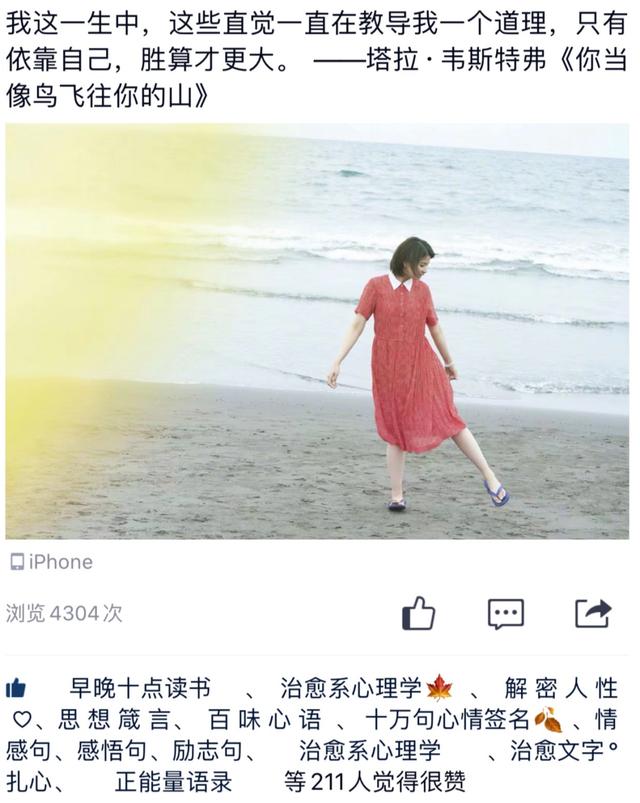Open the comment bubble icon
Screen dimensions: 640x803
pos(506,613)
